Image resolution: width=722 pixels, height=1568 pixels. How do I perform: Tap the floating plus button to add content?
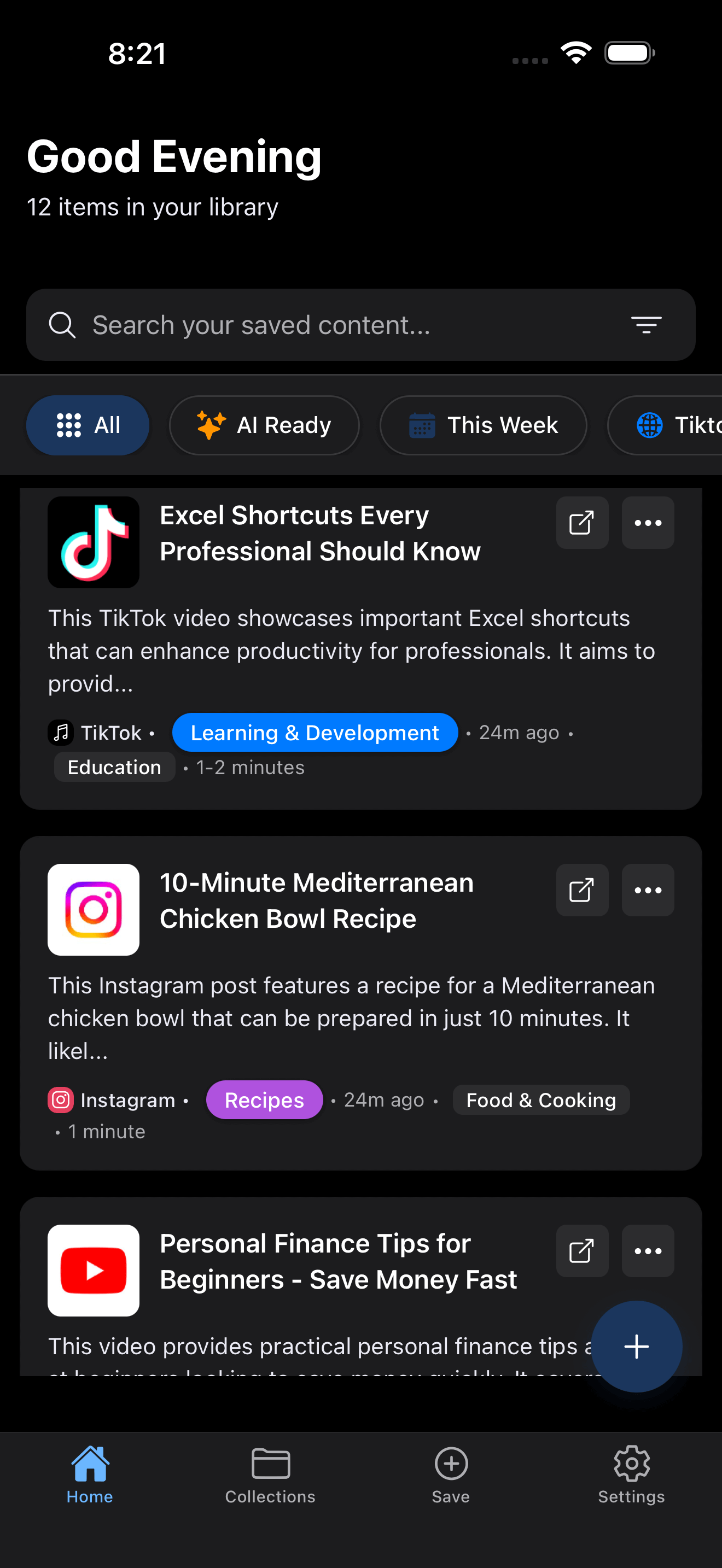coord(637,1347)
